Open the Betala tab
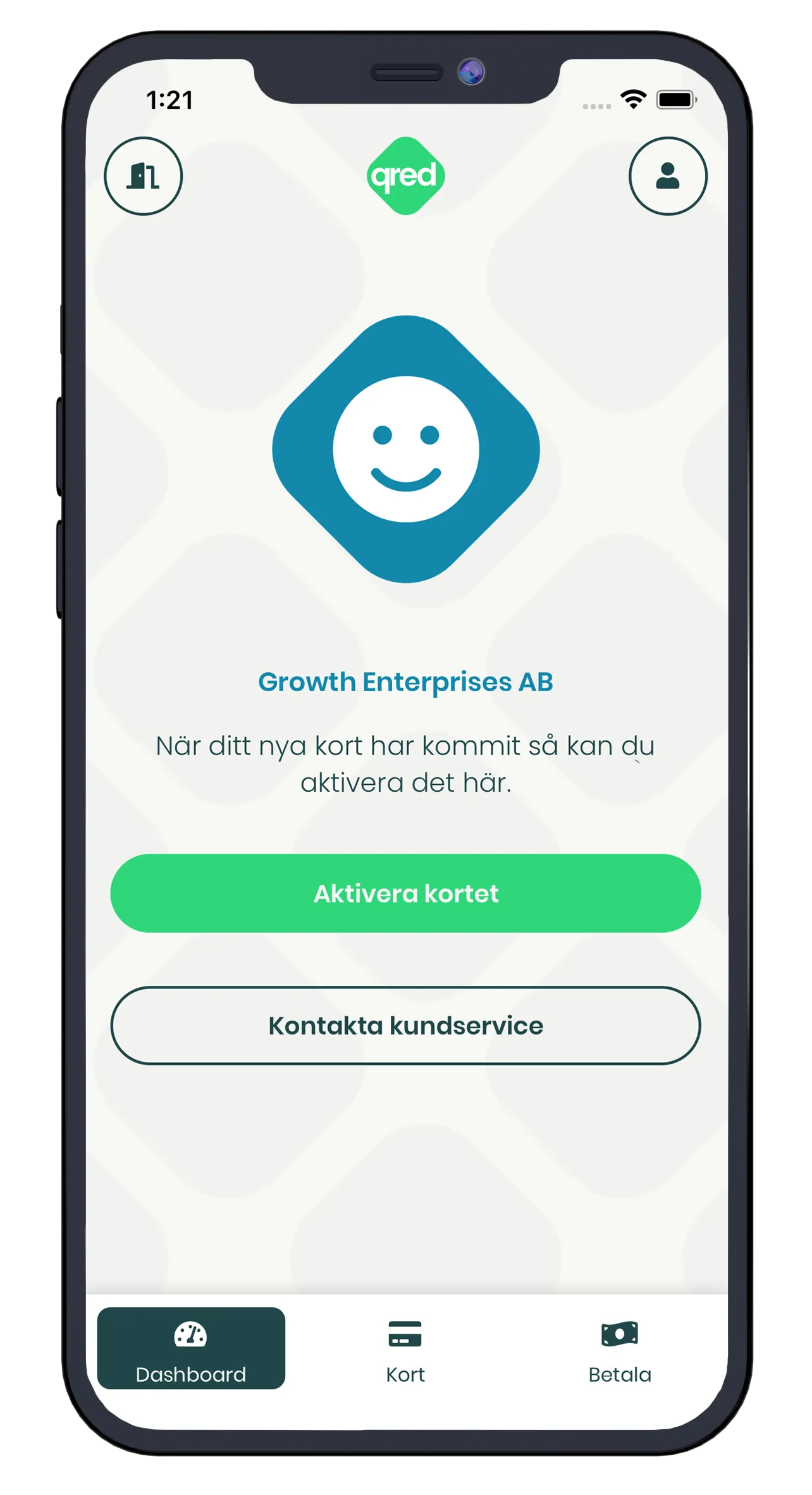Image resolution: width=812 pixels, height=1495 pixels. [x=619, y=1348]
